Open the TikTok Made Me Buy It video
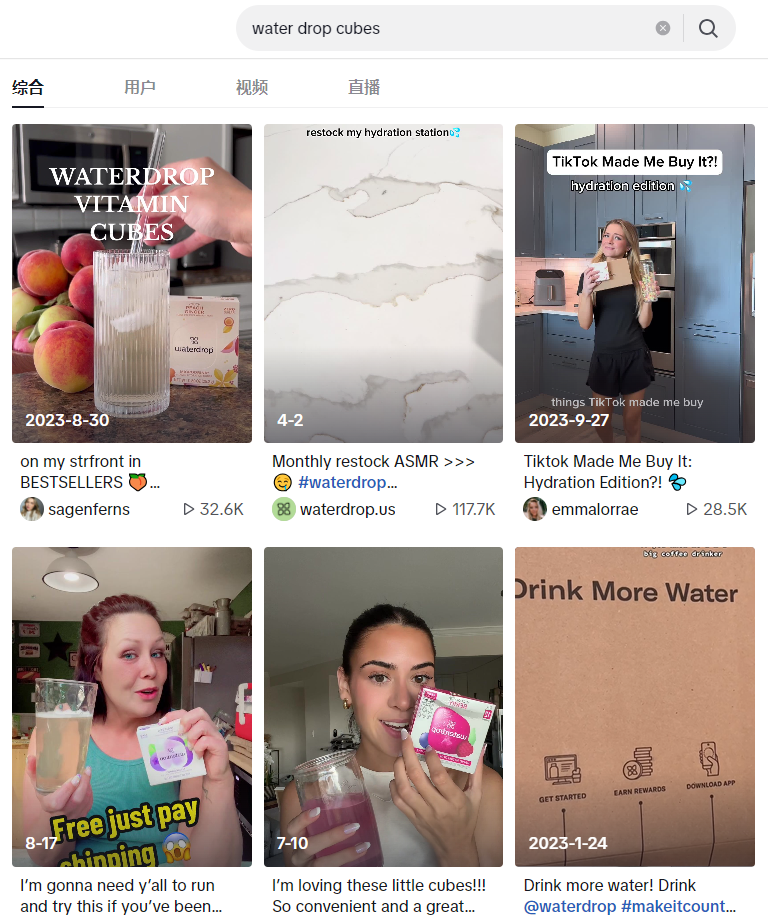The height and width of the screenshot is (917, 768). (635, 283)
